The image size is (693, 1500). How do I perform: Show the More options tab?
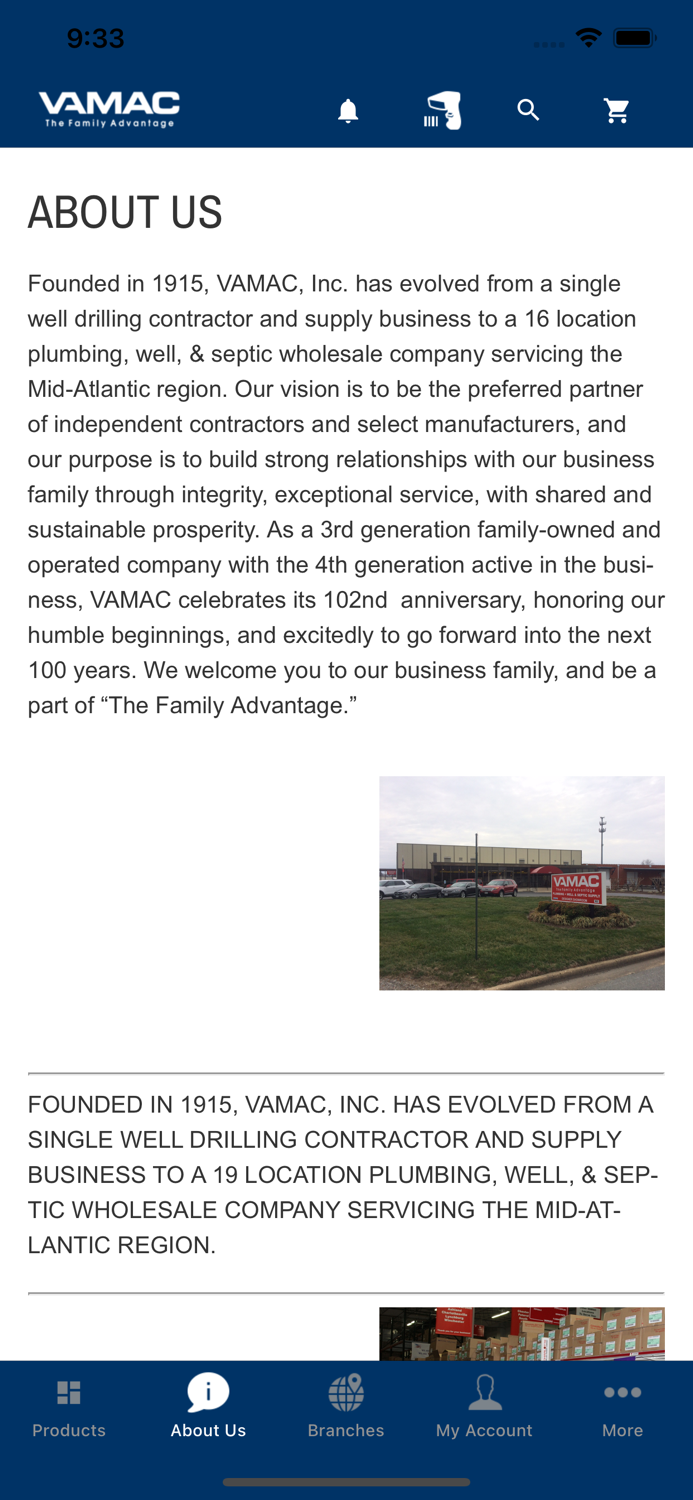622,1409
